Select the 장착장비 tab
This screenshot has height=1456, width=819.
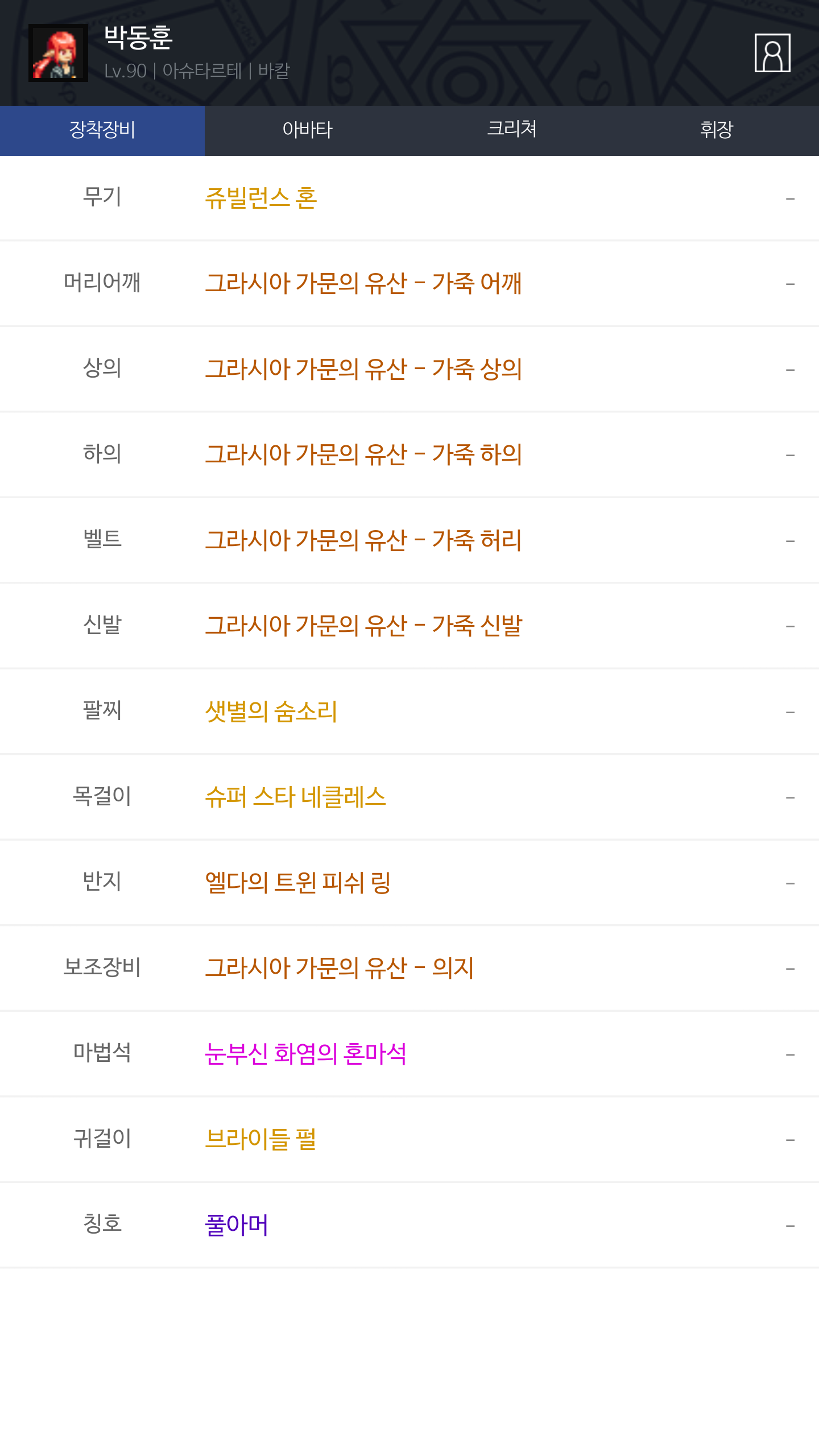coord(102,130)
